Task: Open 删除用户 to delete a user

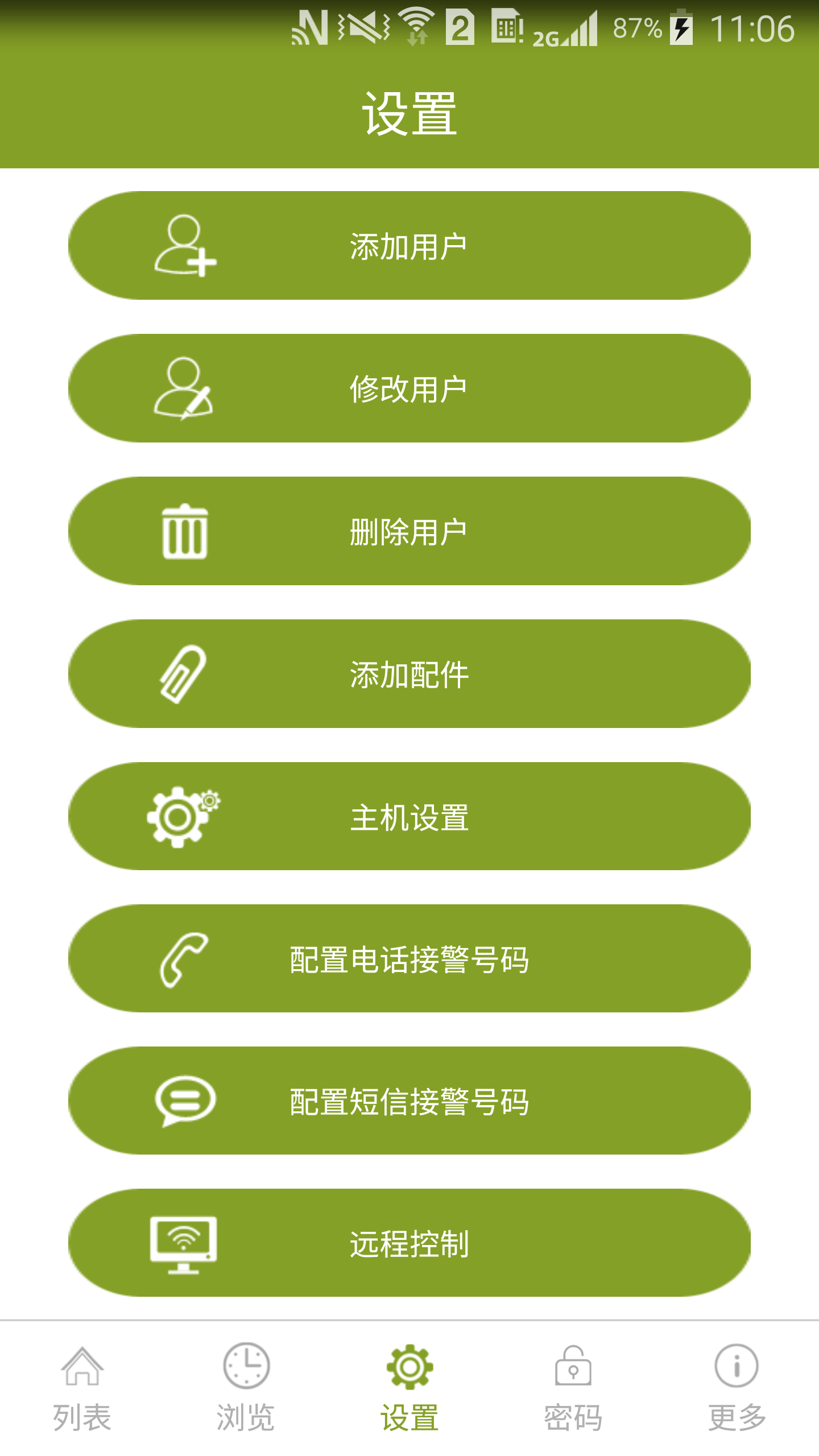Action: [409, 532]
